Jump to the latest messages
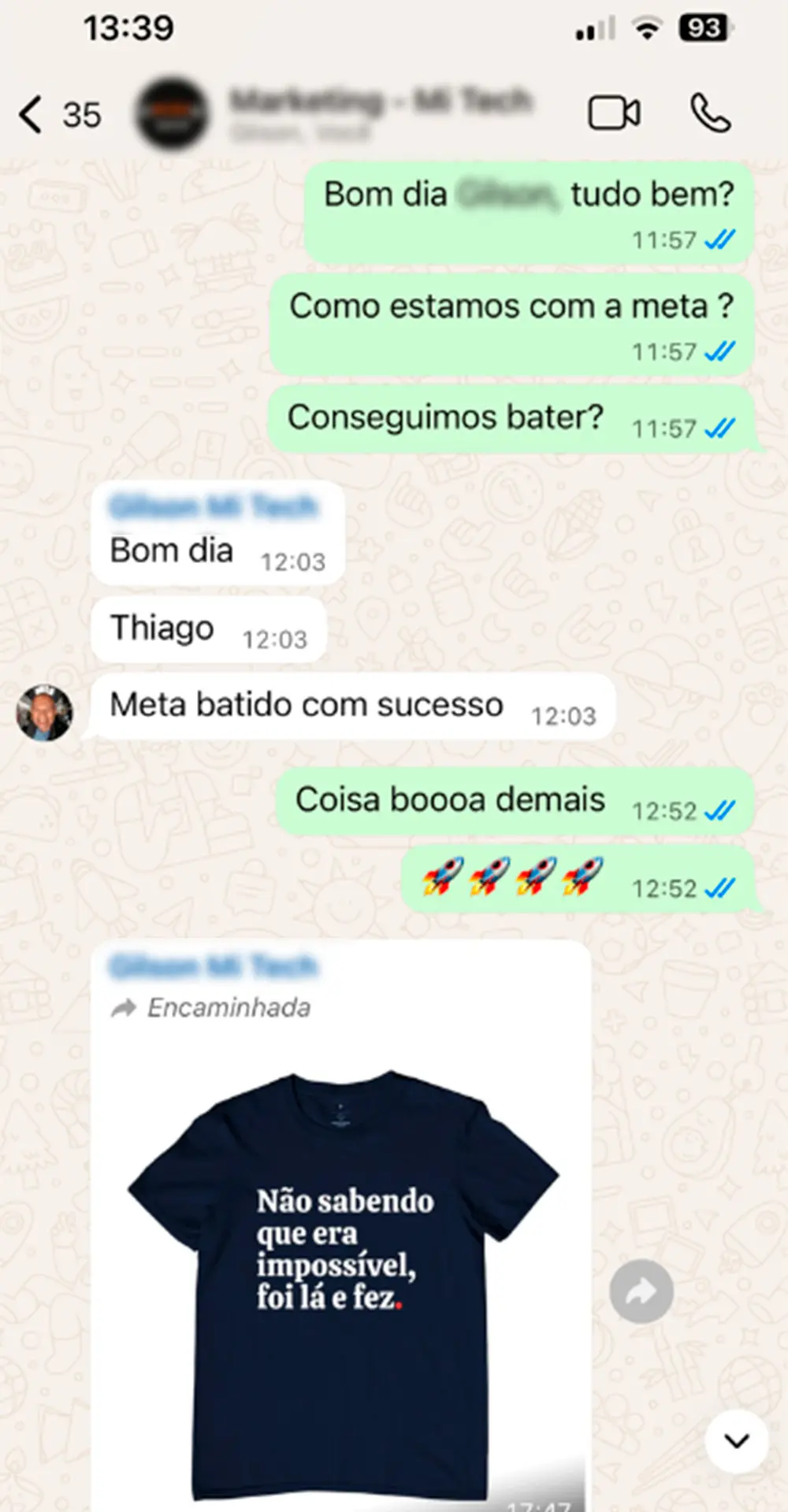 736,1441
